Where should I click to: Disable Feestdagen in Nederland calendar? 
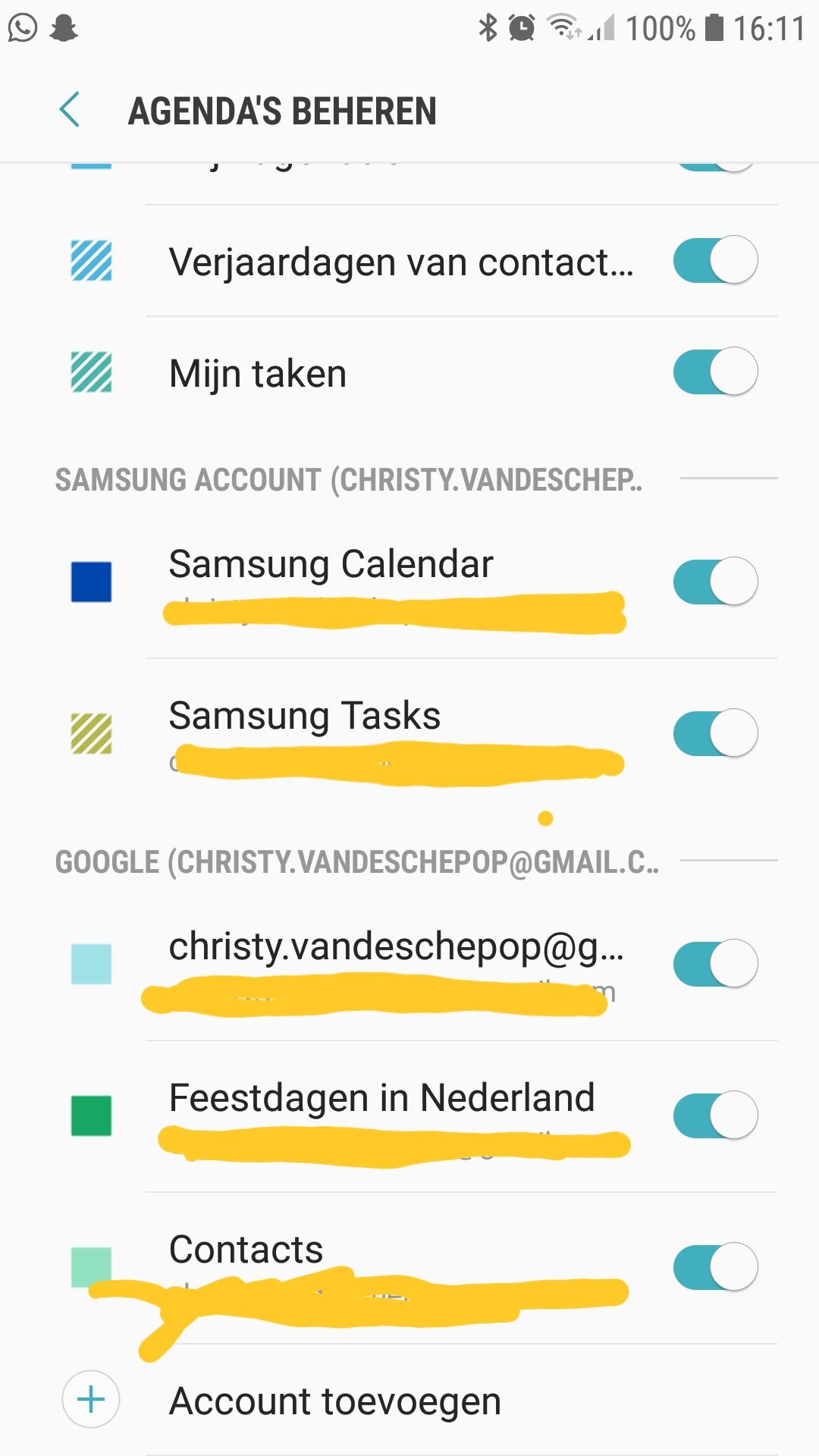click(x=715, y=1116)
